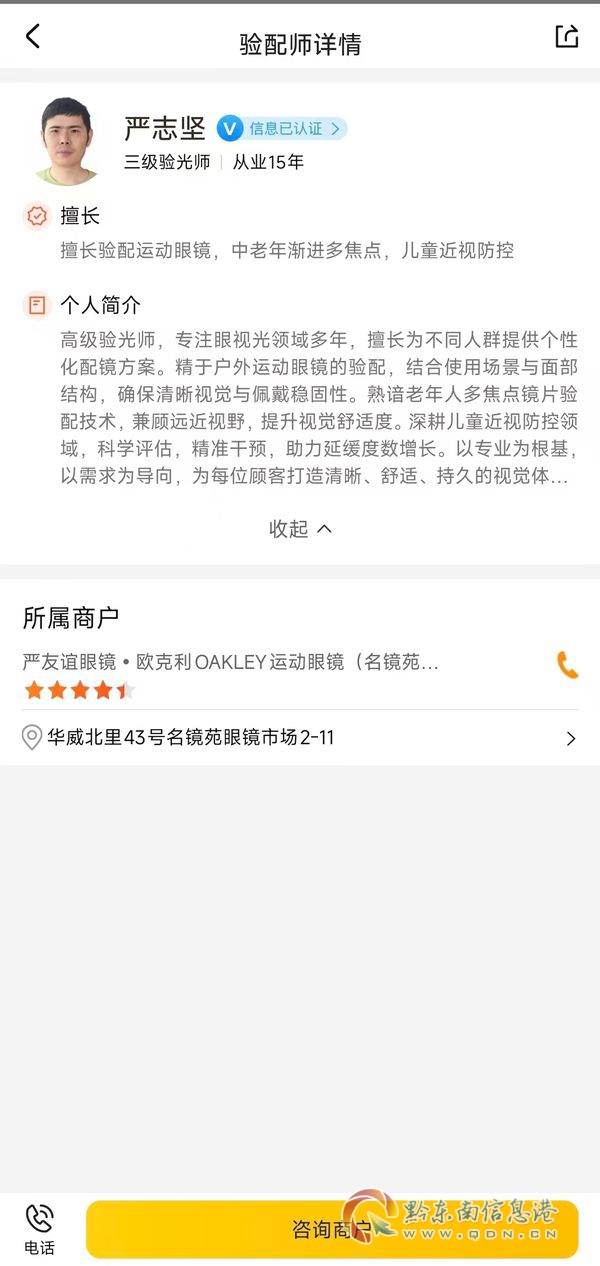Go back using the top-left arrow

(x=33, y=37)
